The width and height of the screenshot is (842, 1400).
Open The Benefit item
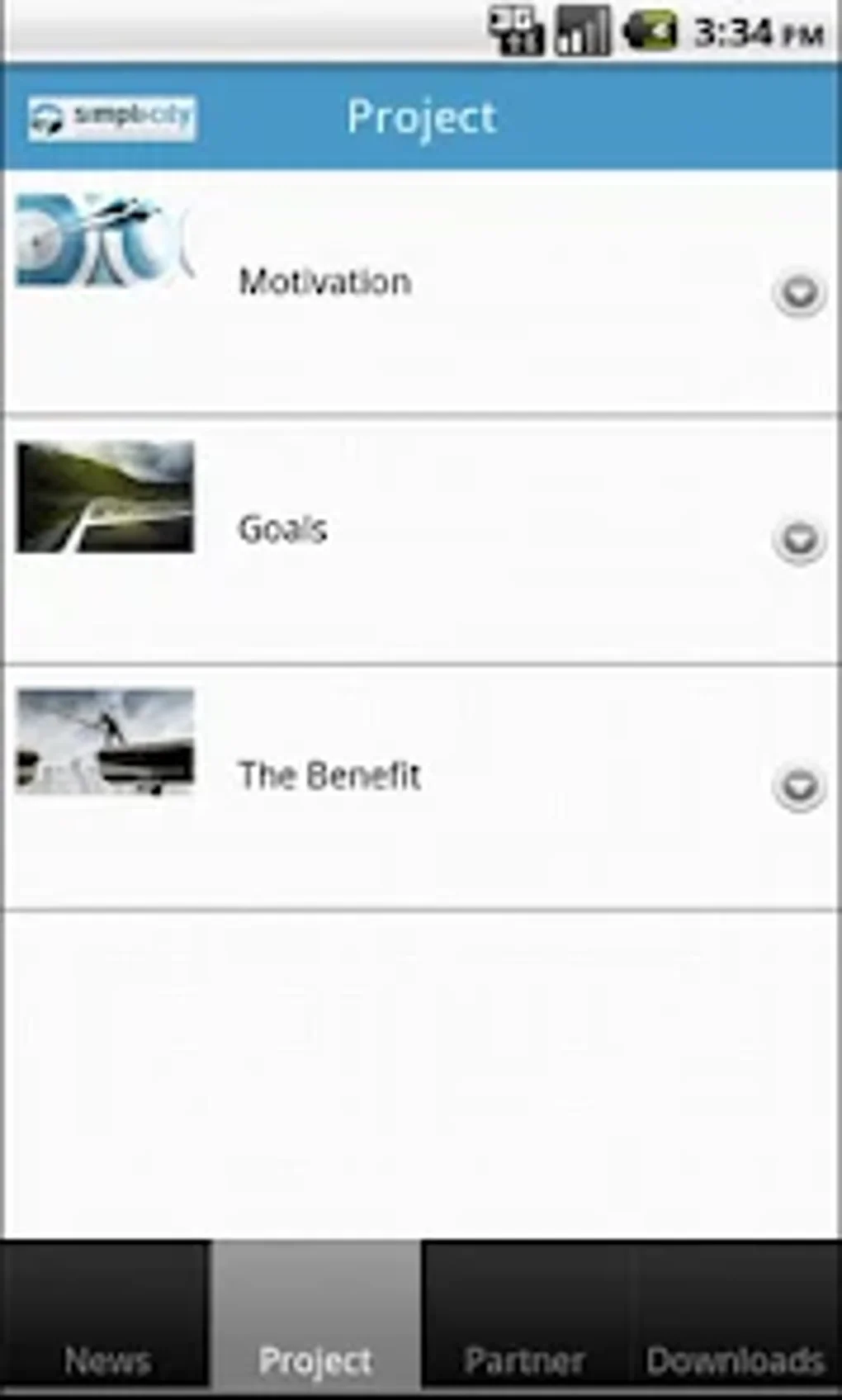[329, 774]
